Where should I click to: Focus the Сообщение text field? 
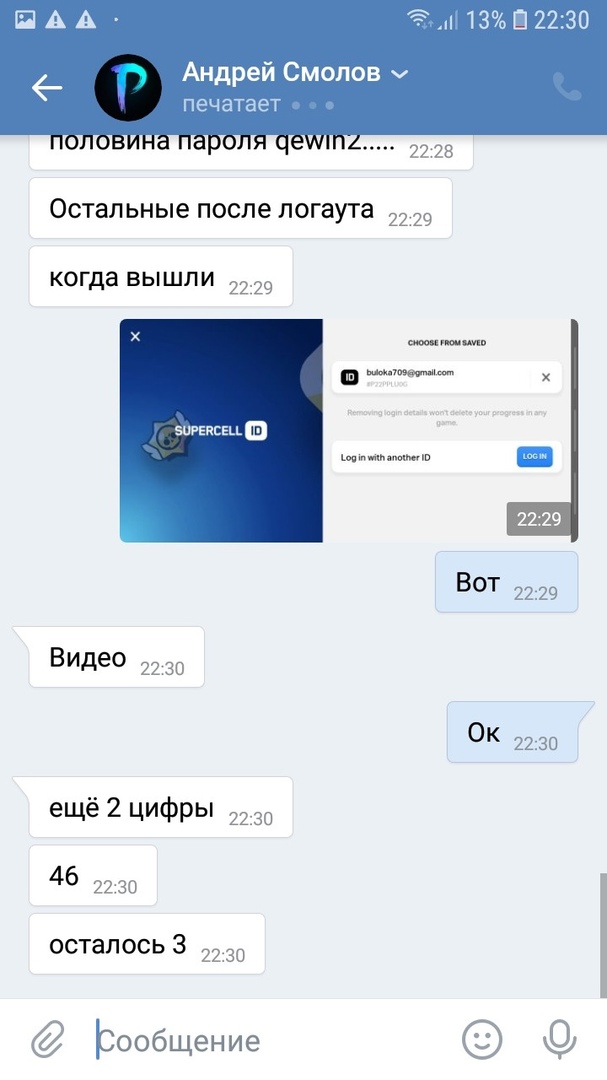point(270,1041)
